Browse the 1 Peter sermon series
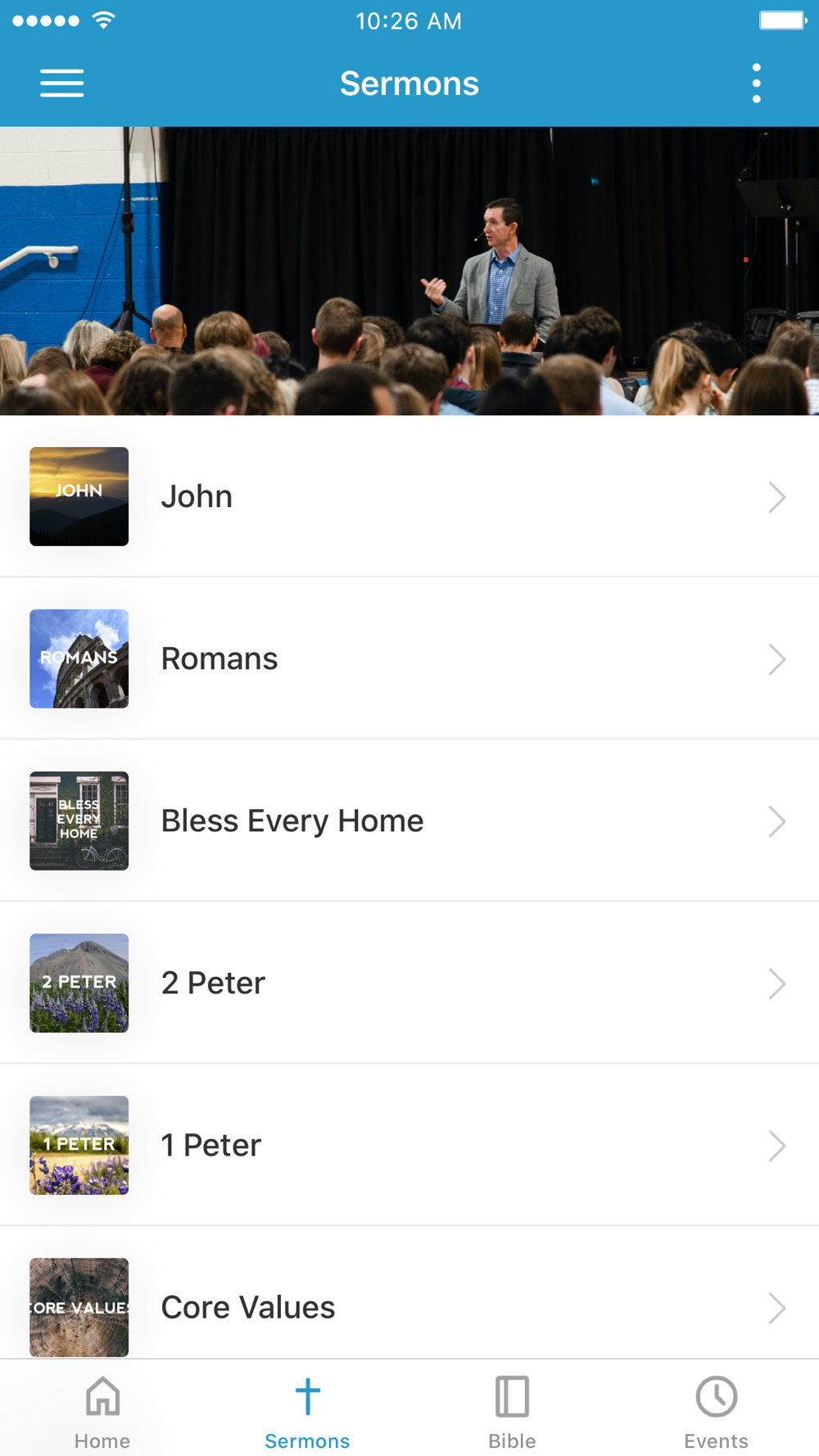 [x=409, y=1145]
